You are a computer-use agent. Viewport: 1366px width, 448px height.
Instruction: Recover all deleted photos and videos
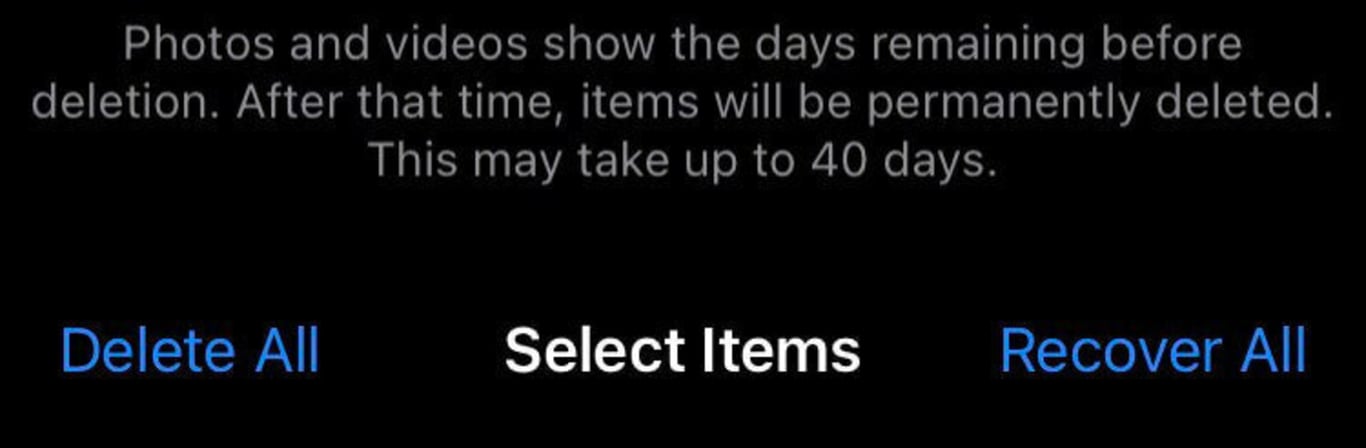pos(1152,351)
